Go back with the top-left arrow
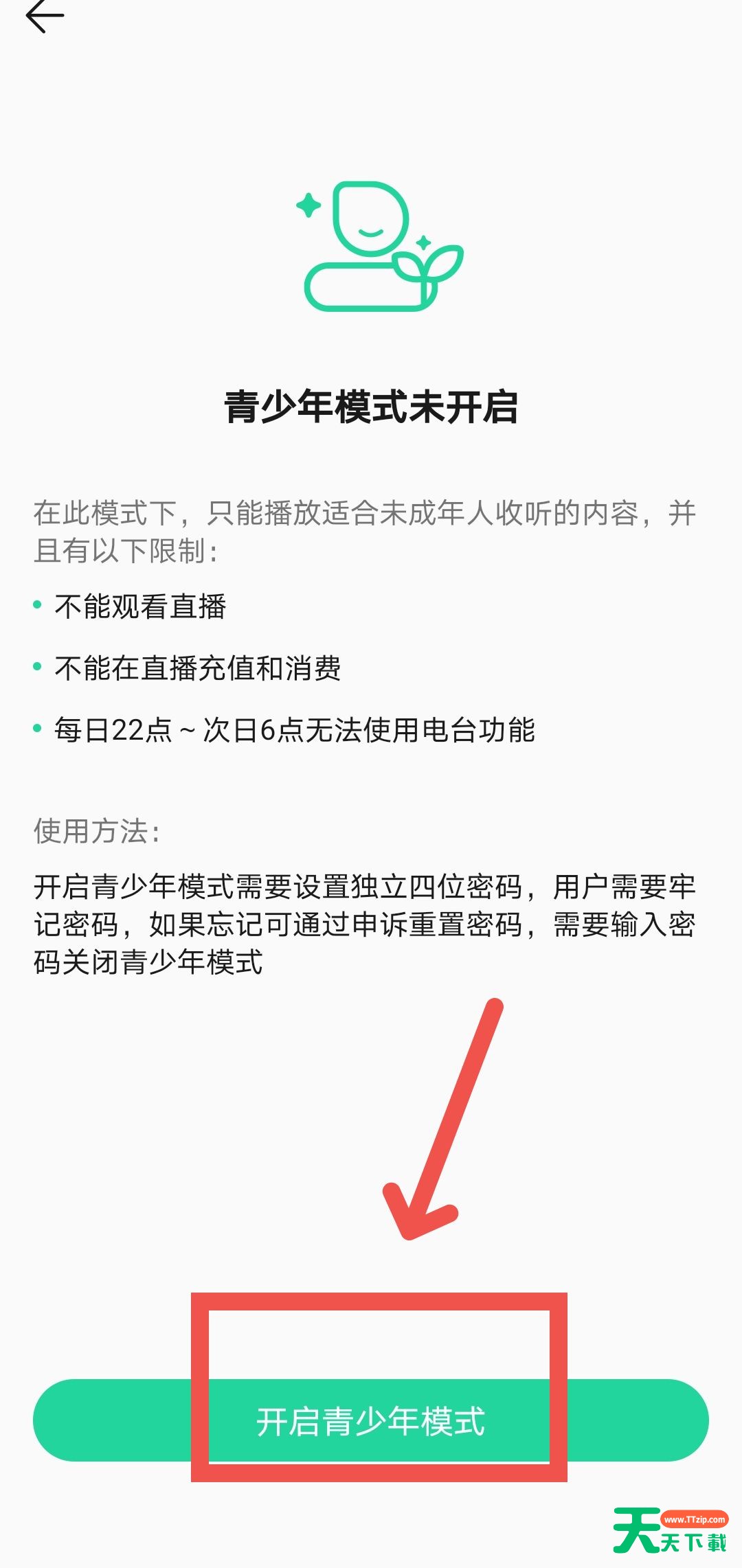742x1568 pixels. click(45, 16)
